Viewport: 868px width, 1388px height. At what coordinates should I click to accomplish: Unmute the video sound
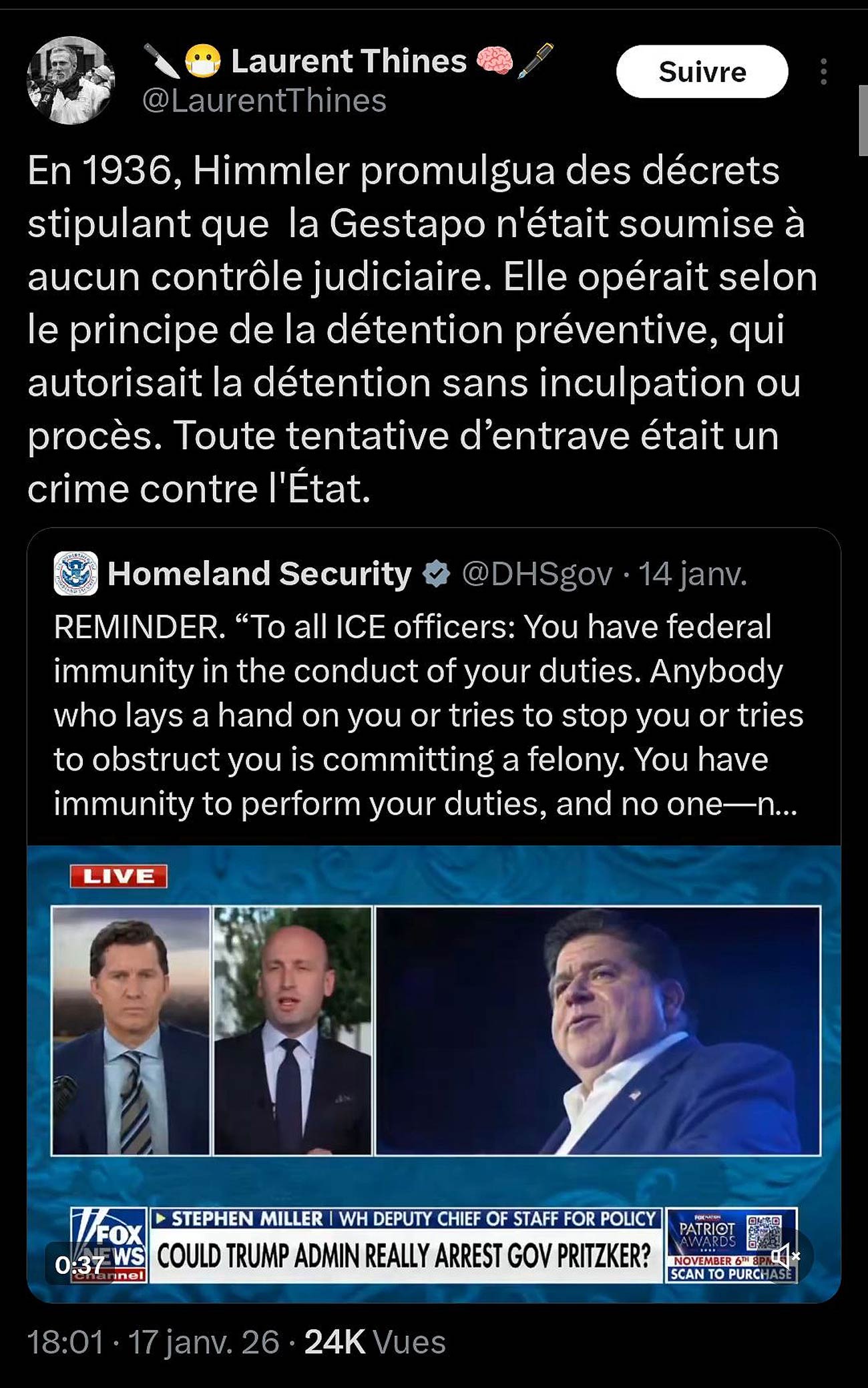[785, 1256]
